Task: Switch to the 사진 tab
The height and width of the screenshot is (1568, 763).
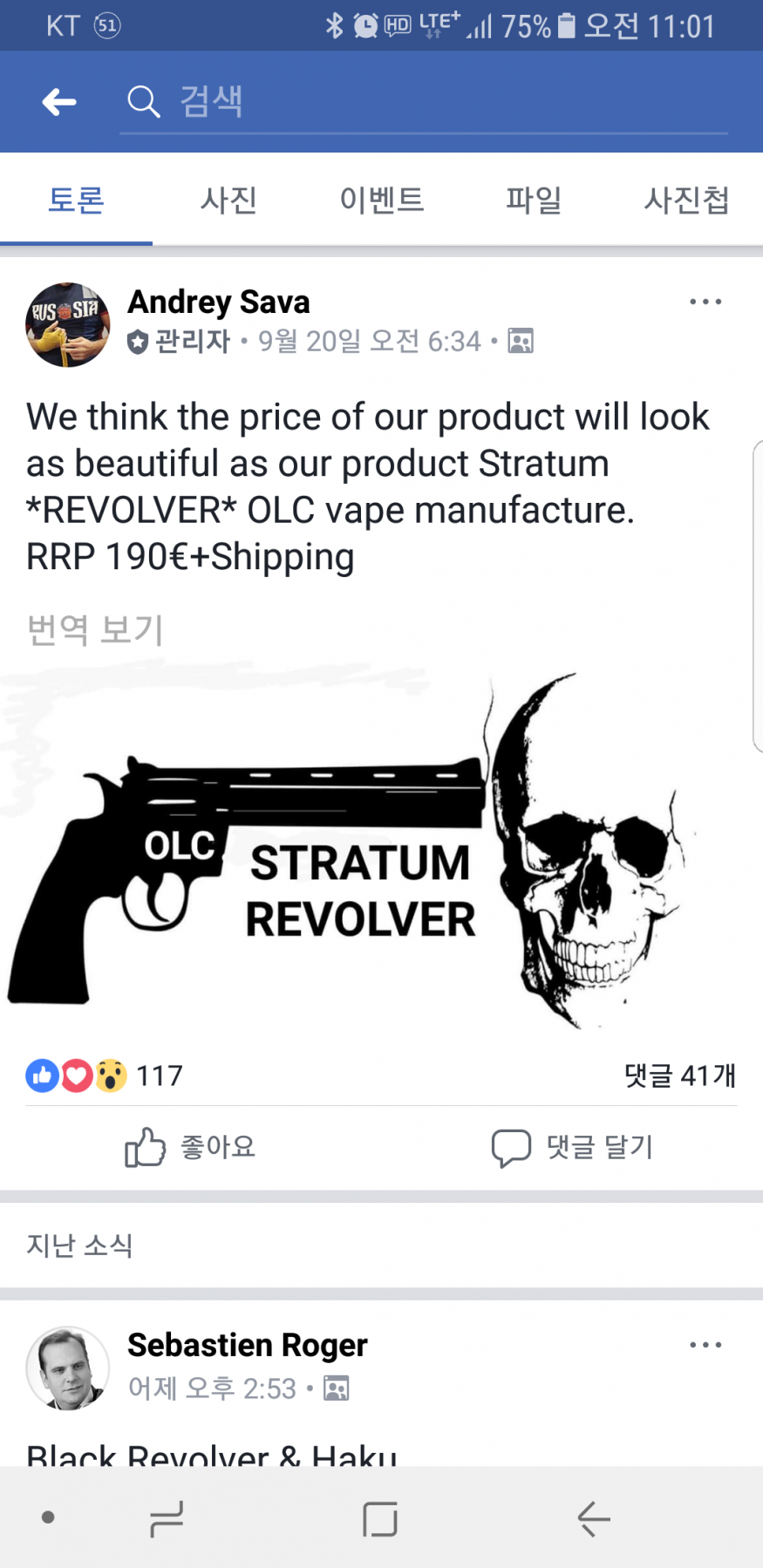Action: pyautogui.click(x=228, y=200)
